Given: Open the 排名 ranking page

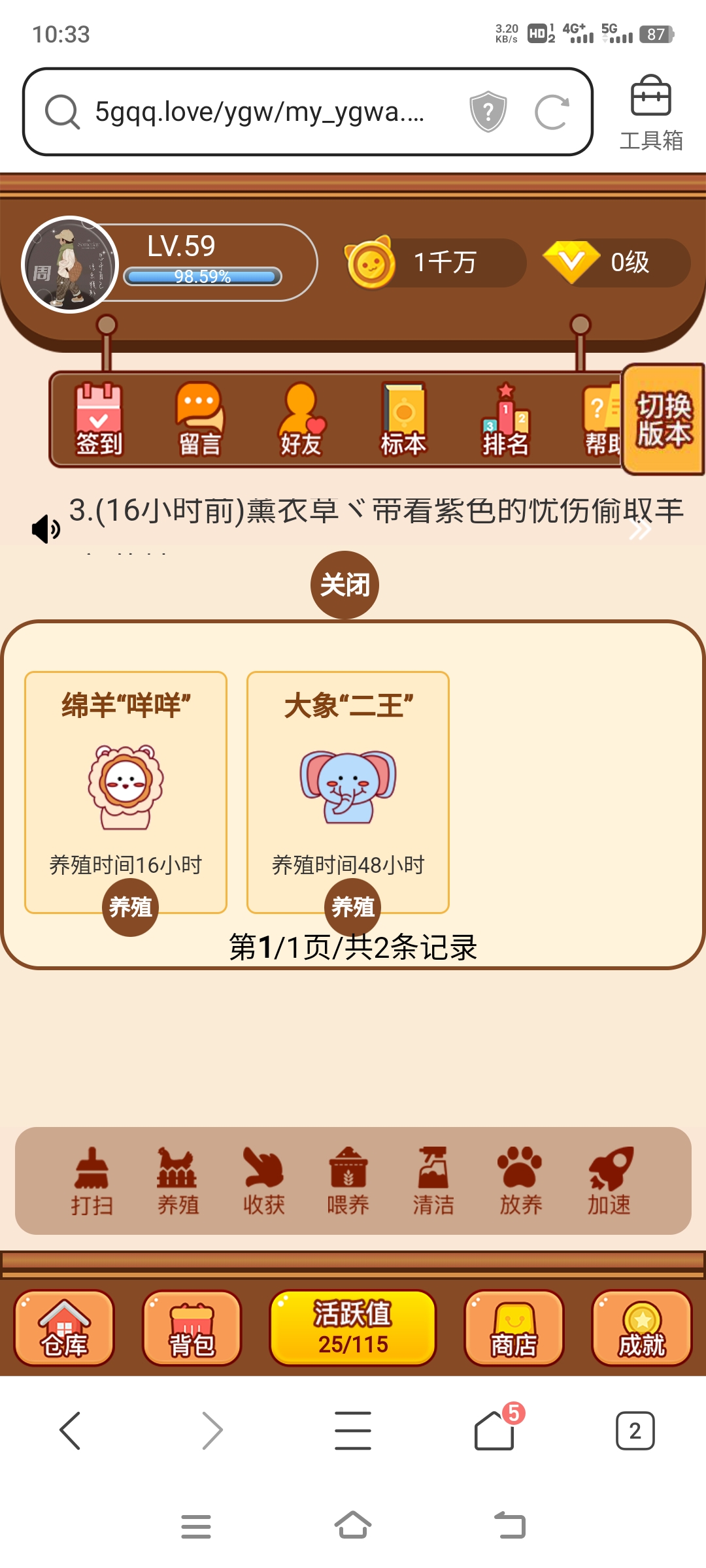Looking at the screenshot, I should point(504,418).
